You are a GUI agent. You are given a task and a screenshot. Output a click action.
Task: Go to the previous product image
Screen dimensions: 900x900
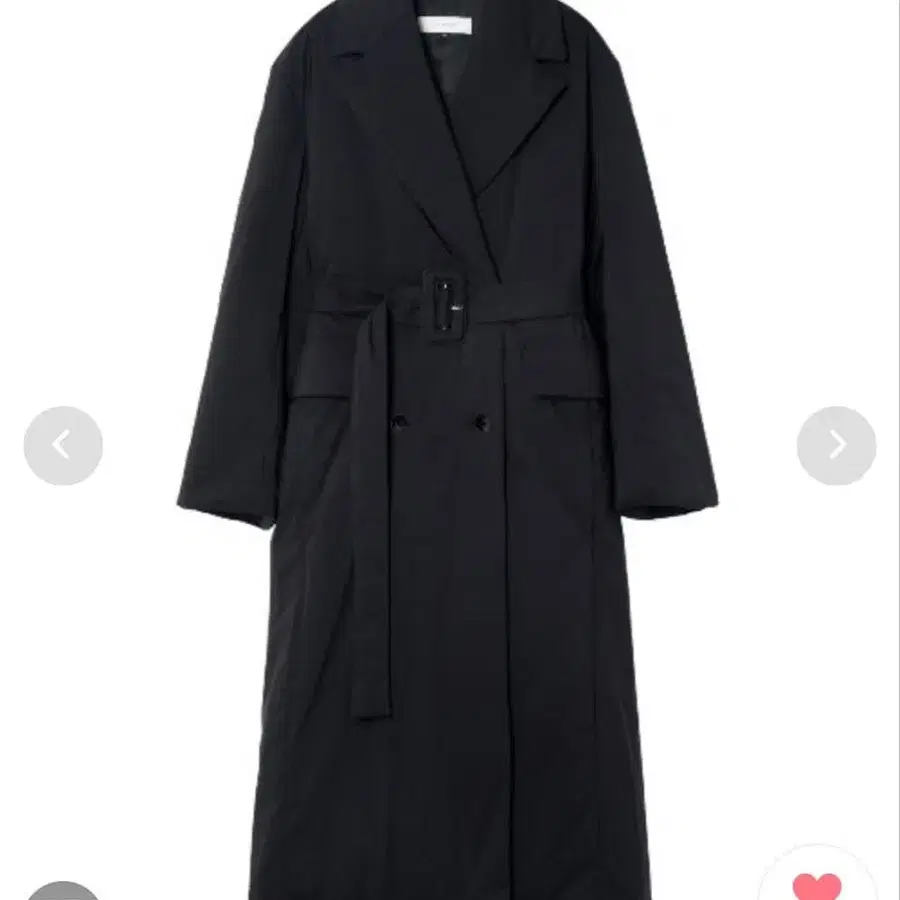[63, 446]
